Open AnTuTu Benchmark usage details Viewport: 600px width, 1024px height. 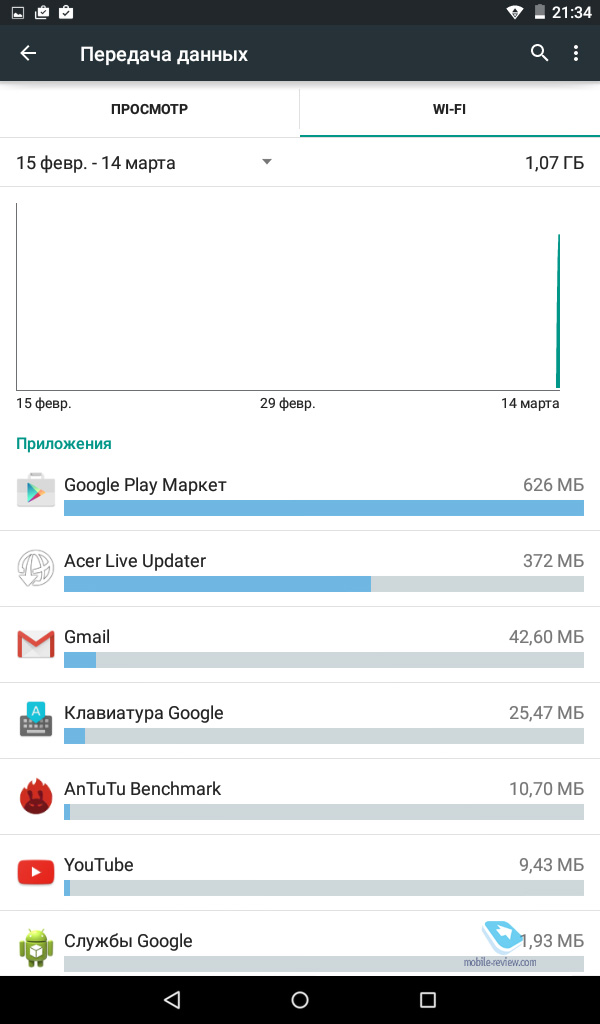click(300, 797)
